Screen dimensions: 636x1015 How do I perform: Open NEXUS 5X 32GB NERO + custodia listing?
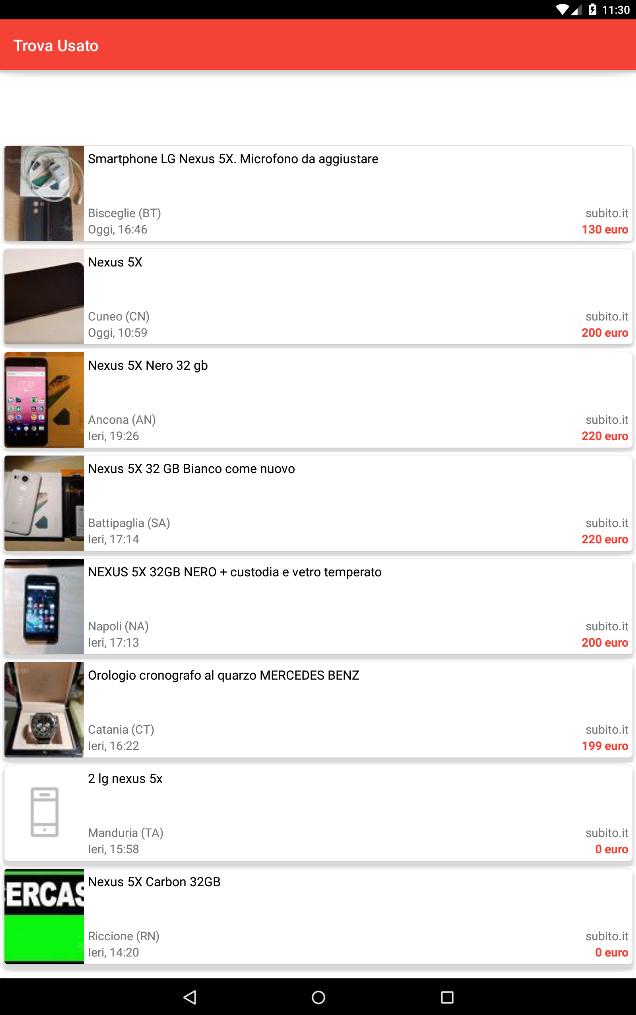pyautogui.click(x=318, y=607)
